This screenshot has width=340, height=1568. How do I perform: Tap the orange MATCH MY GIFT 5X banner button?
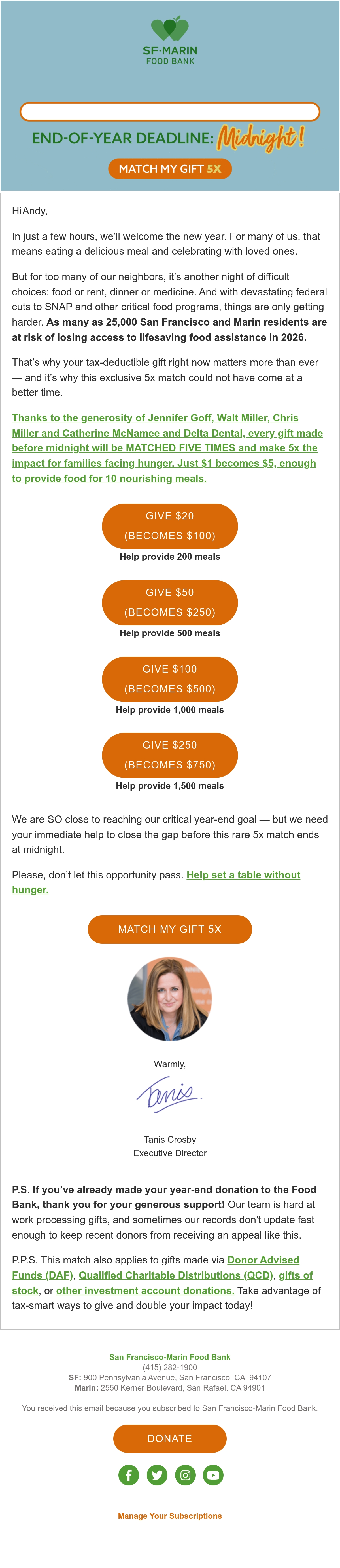170,169
